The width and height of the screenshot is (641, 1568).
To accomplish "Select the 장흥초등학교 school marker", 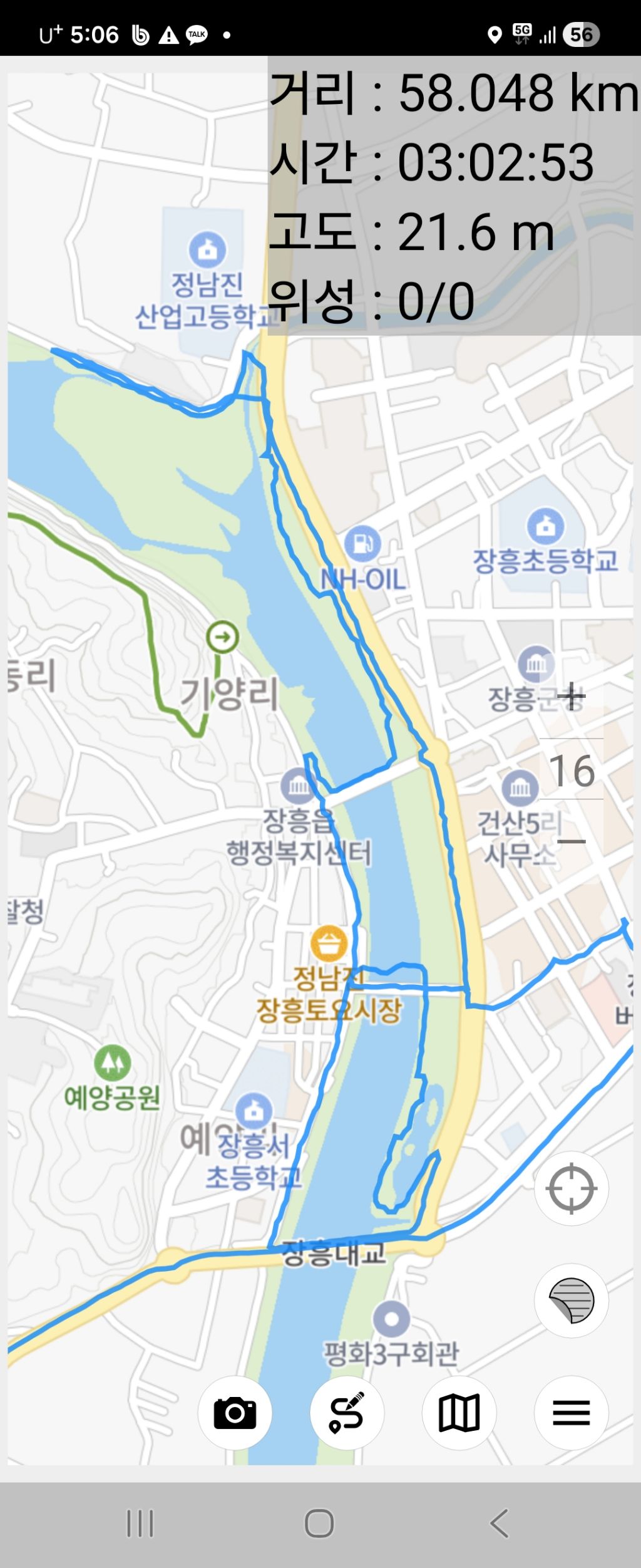I will point(545,526).
